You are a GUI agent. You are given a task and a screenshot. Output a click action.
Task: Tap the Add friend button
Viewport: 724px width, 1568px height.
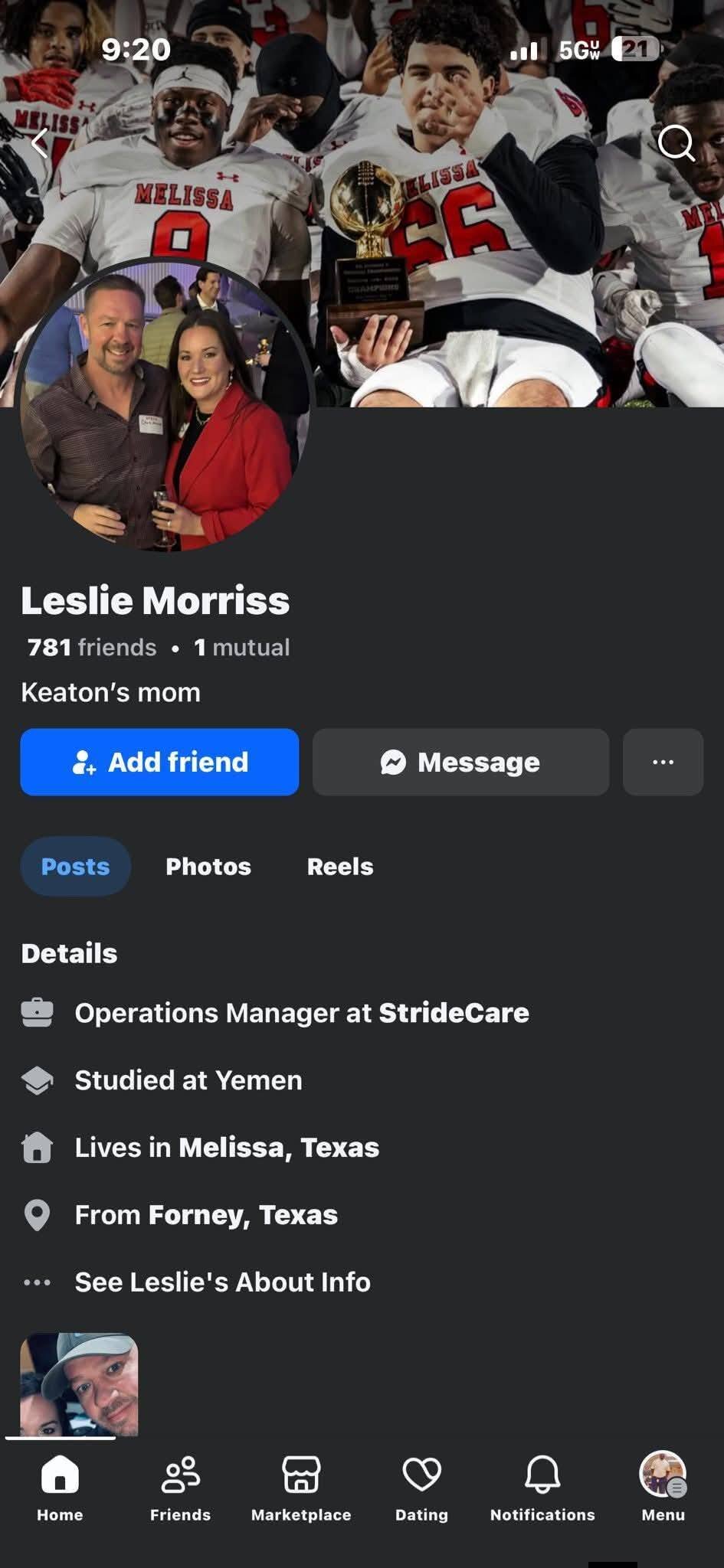coord(159,762)
